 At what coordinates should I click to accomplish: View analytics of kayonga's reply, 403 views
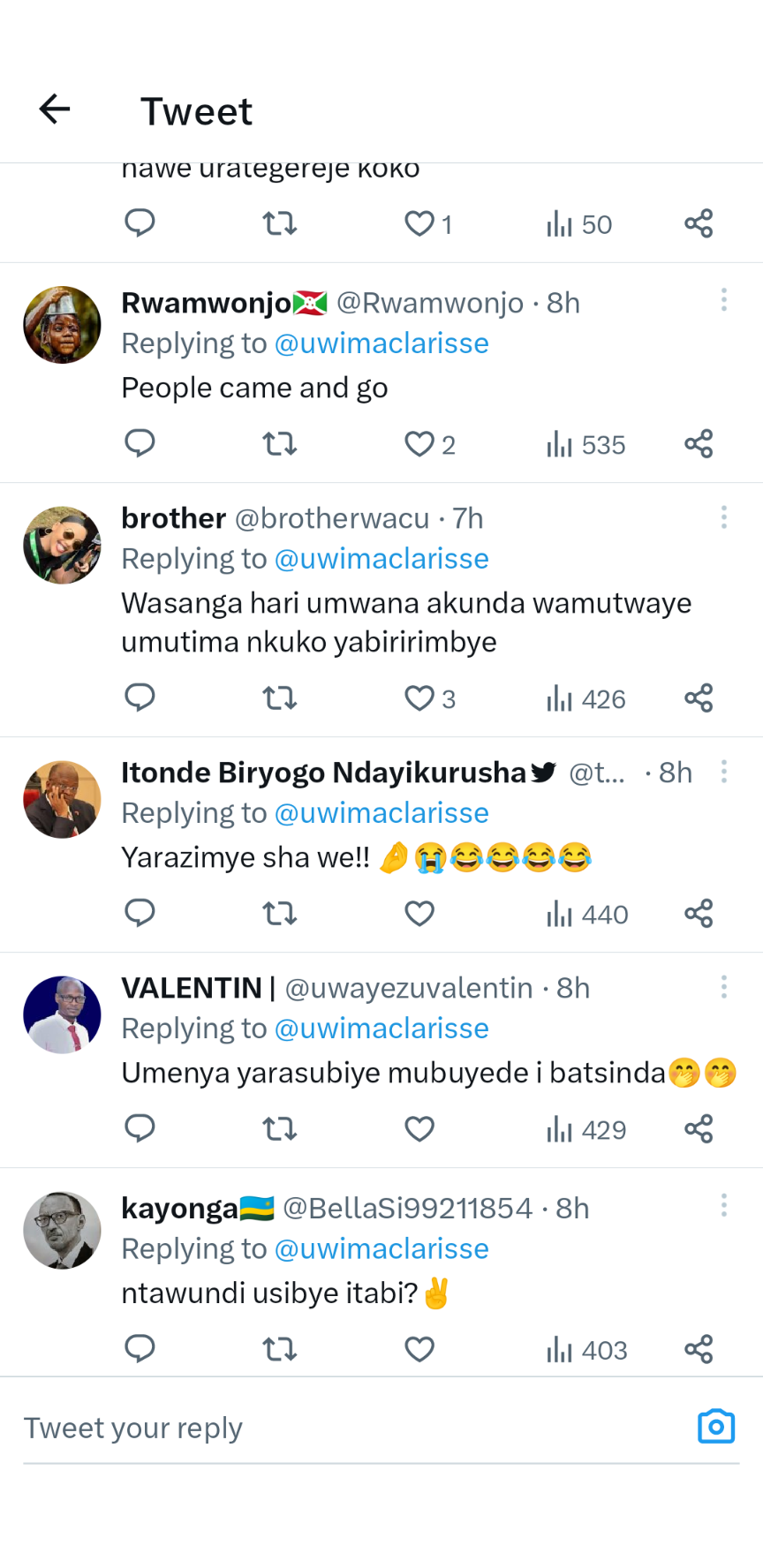[x=586, y=1349]
